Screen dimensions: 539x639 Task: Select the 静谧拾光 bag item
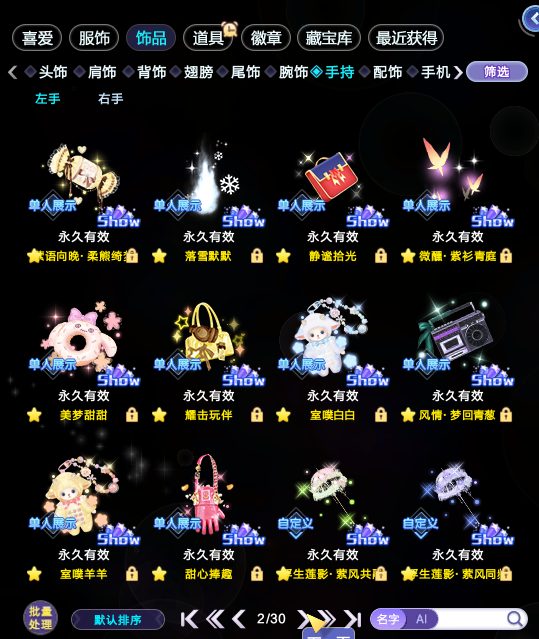pos(333,185)
